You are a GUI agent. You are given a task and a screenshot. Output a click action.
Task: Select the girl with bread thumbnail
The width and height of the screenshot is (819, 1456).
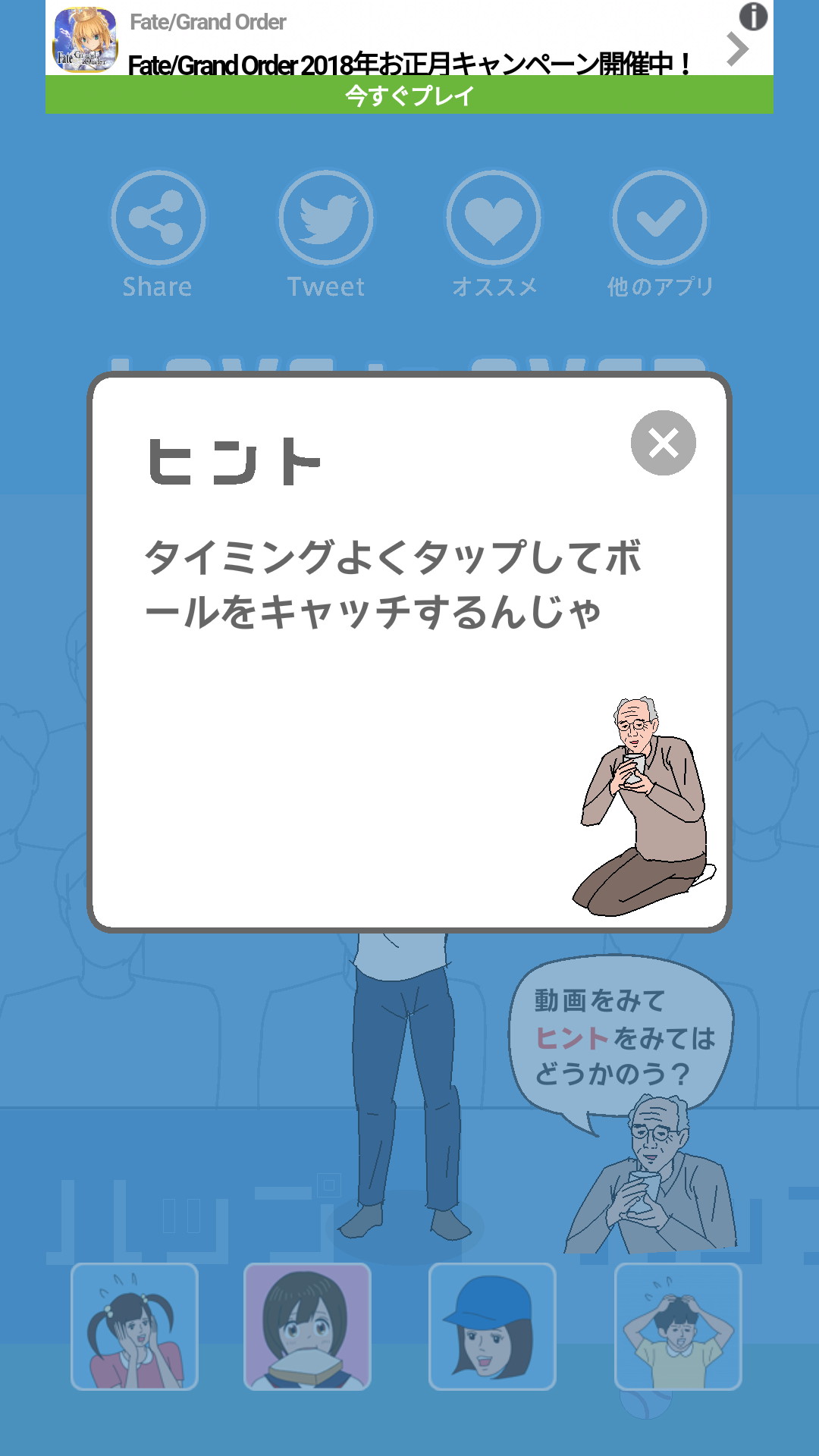(x=307, y=1326)
